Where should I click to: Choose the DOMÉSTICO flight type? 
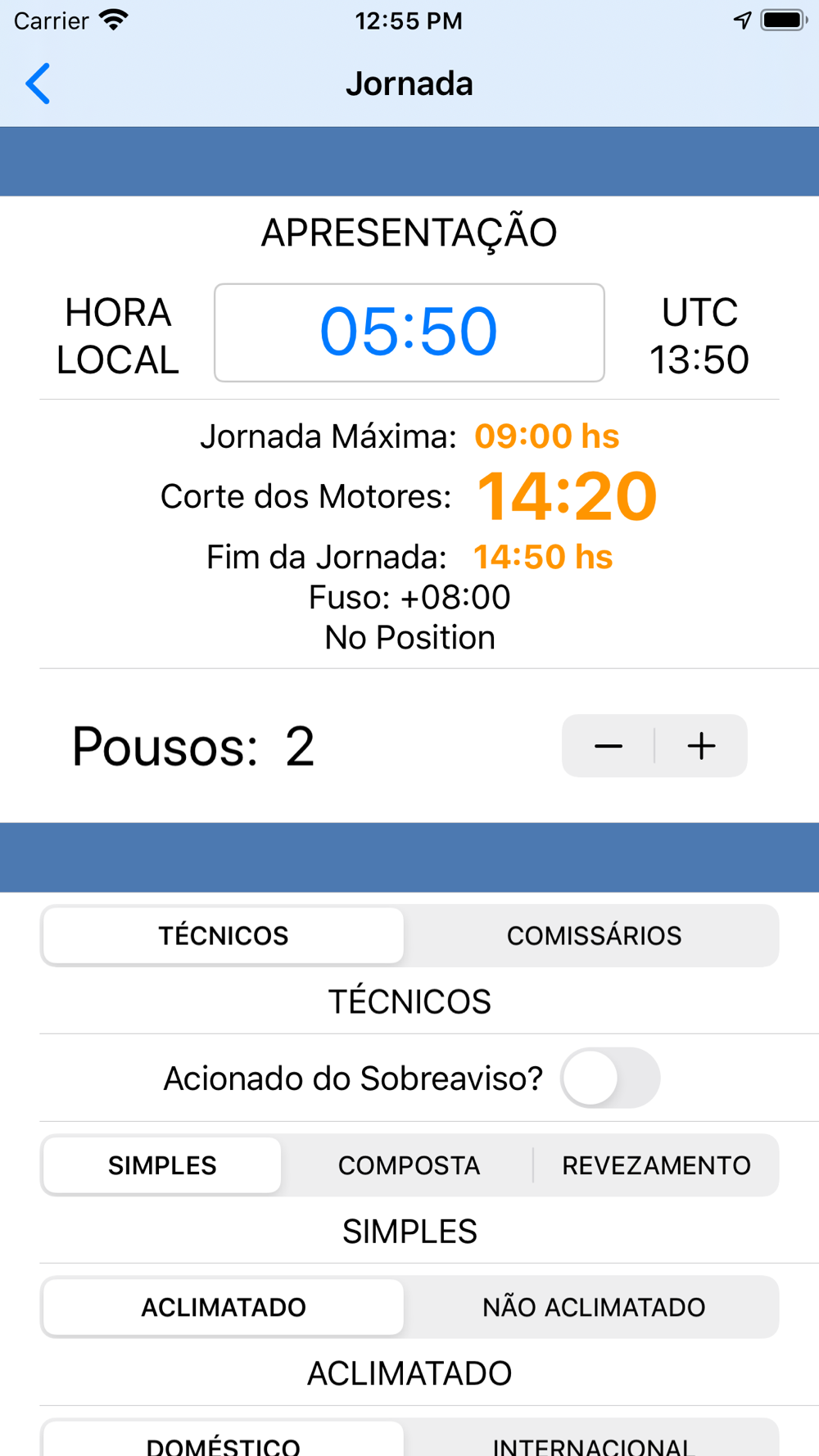pyautogui.click(x=223, y=1443)
